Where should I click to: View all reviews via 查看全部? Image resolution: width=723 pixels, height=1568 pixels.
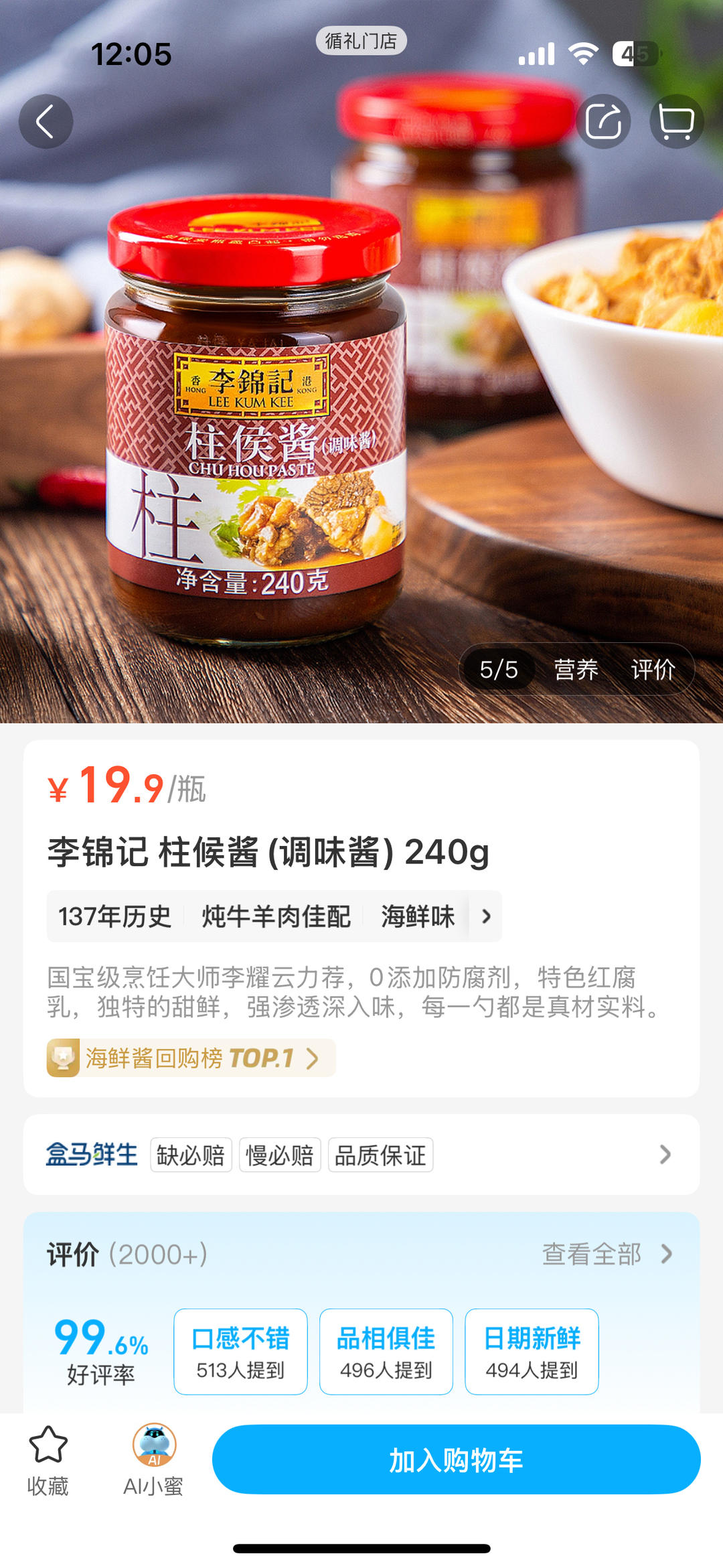tap(606, 1254)
